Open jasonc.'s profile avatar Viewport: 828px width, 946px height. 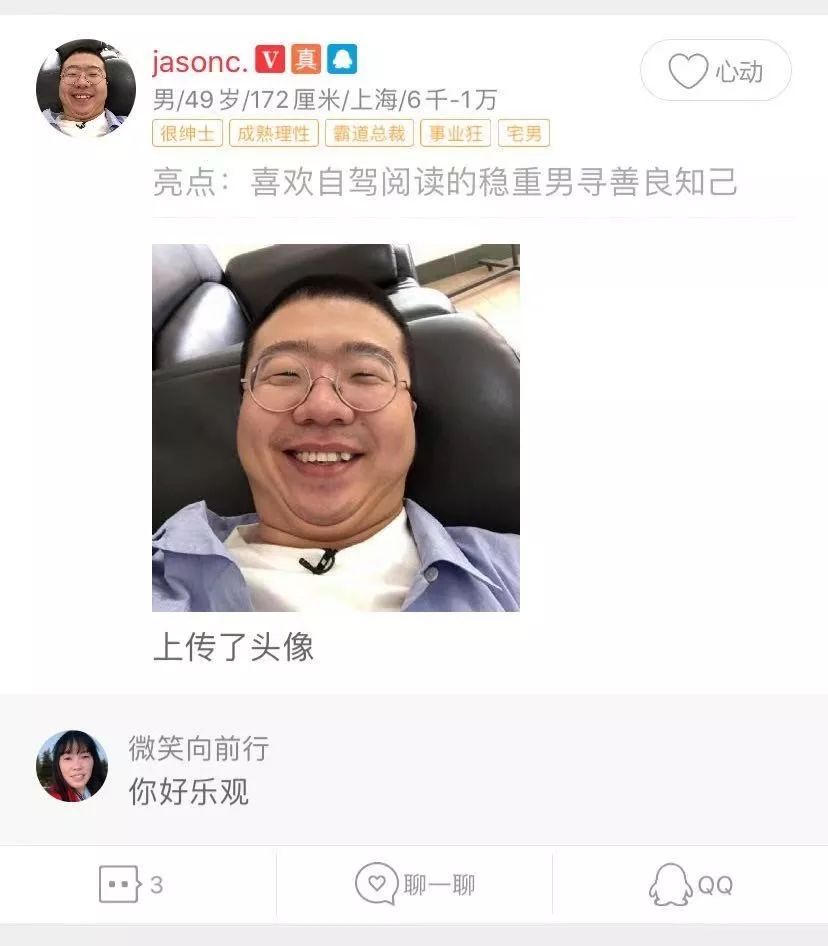tap(86, 88)
